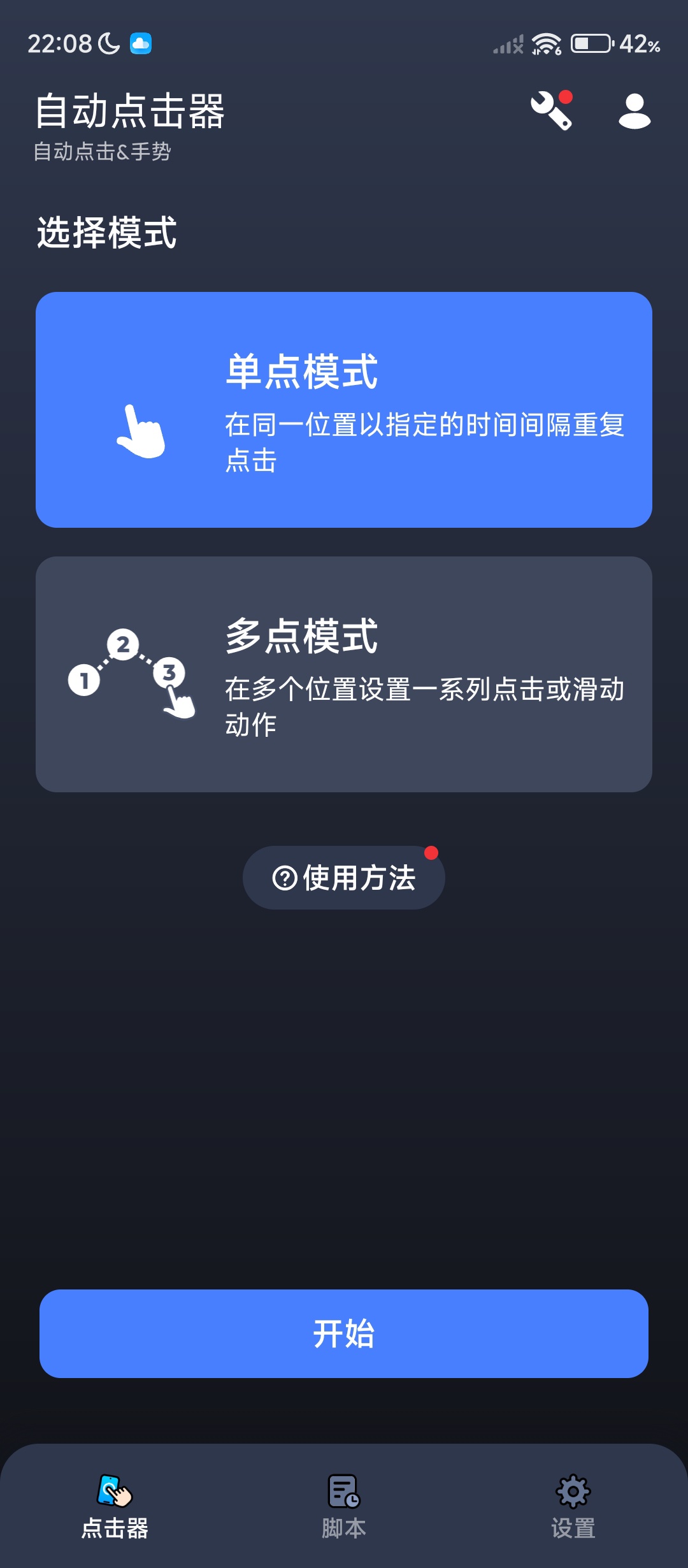The width and height of the screenshot is (688, 1568).
Task: Open the user profile icon
Action: [x=634, y=112]
